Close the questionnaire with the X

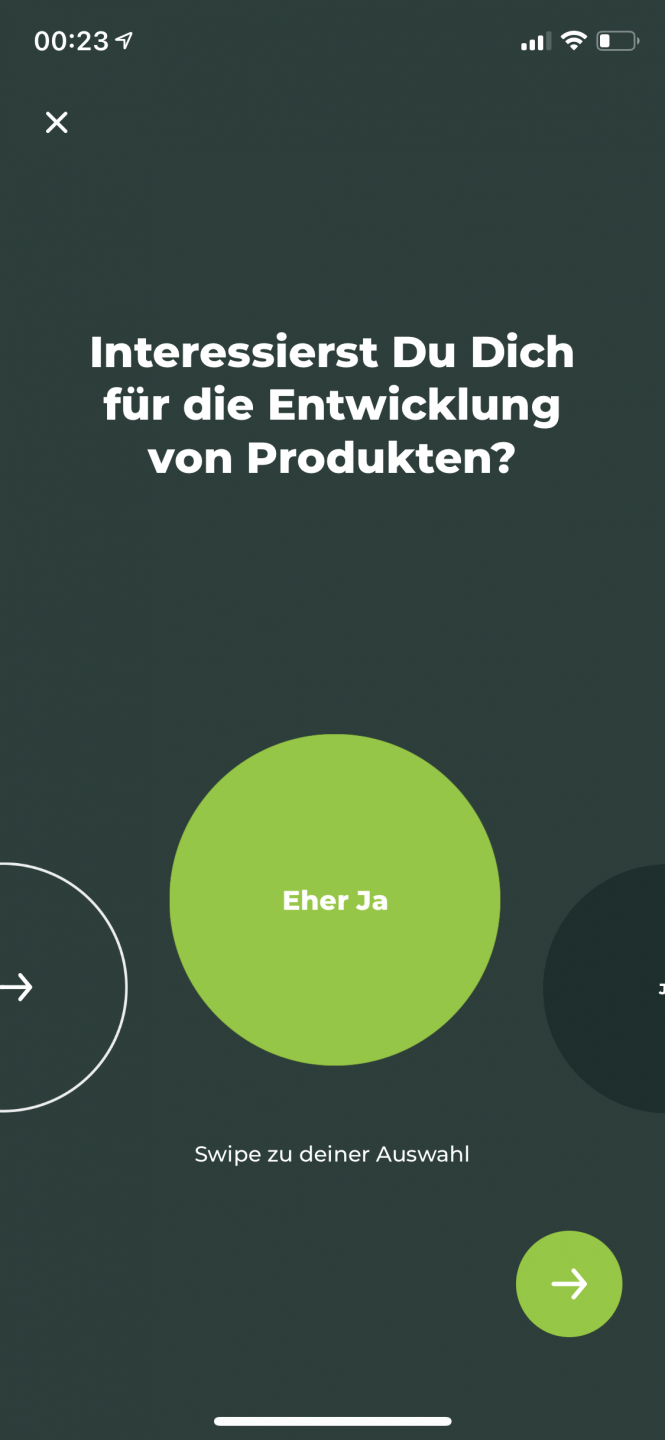[57, 122]
